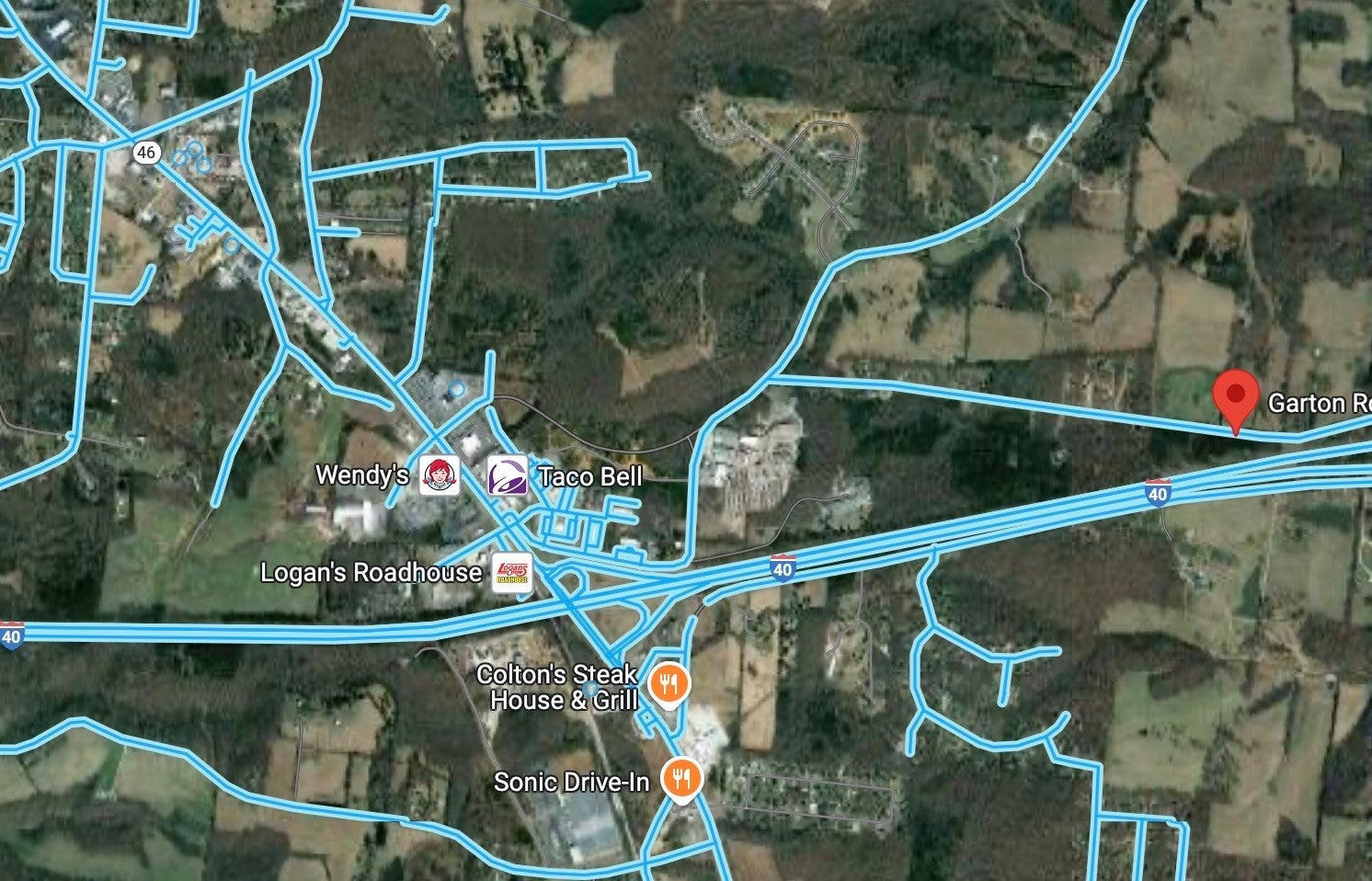Select the Sonic Drive-In restaurant pin
The width and height of the screenshot is (1372, 881).
(x=680, y=780)
